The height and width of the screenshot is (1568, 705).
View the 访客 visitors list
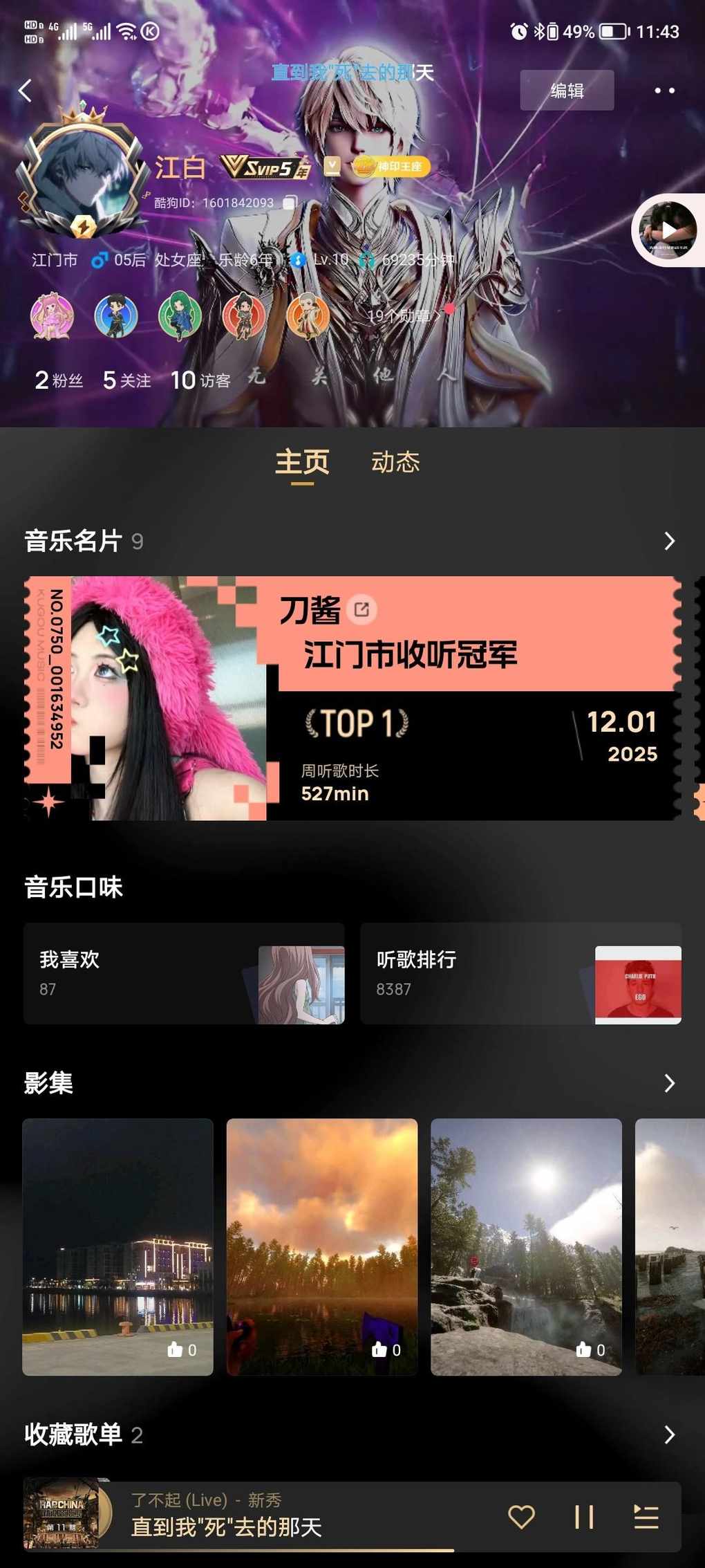click(200, 380)
